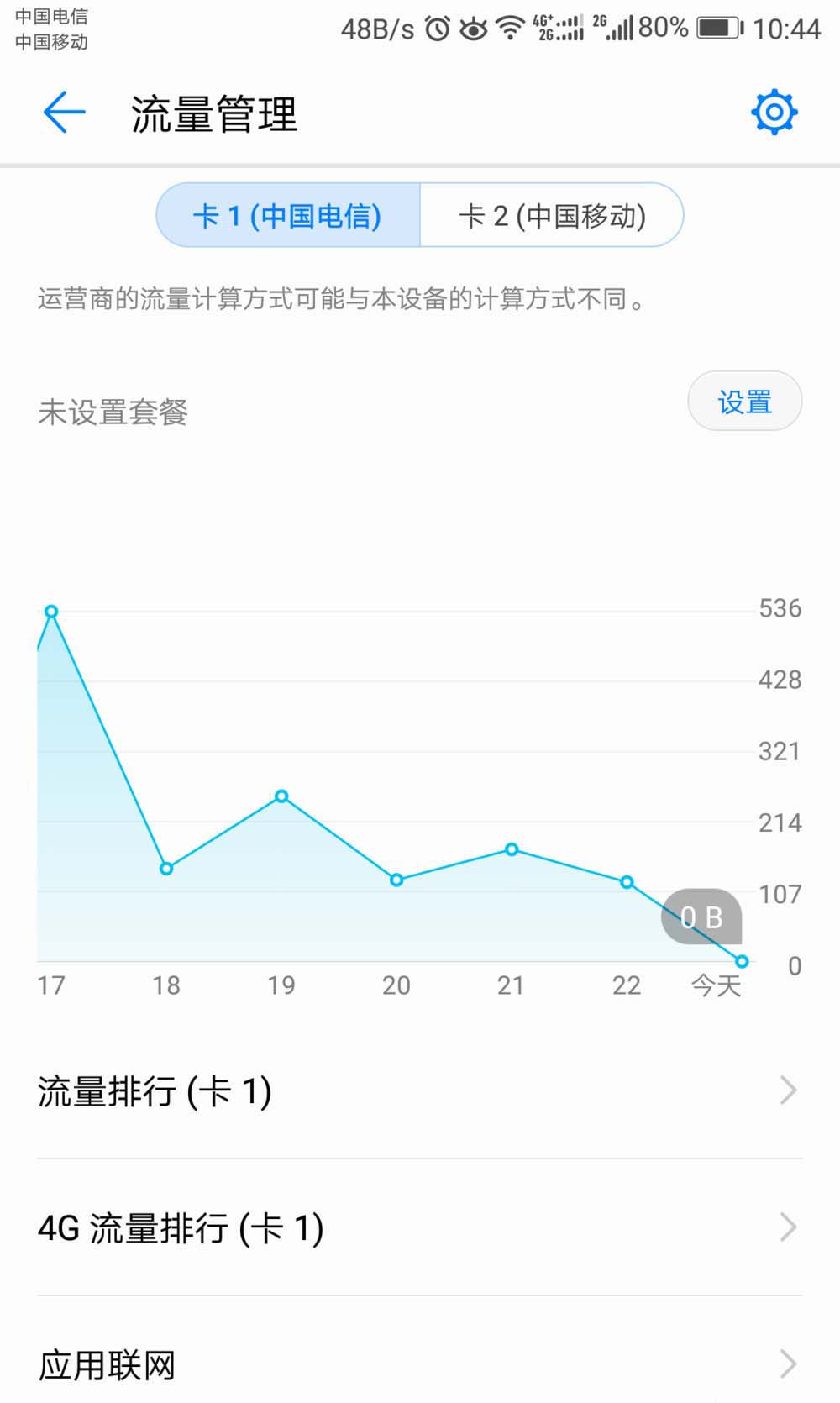
Task: Open 4G 流量排行 (卡 1)
Action: (420, 1227)
